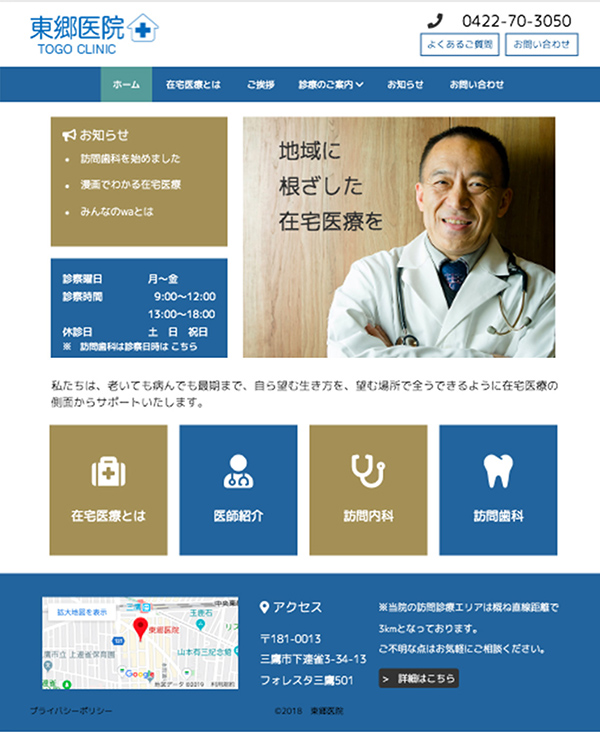The height and width of the screenshot is (732, 600).
Task: Open the gold 在宅医療とは card
Action: point(108,490)
